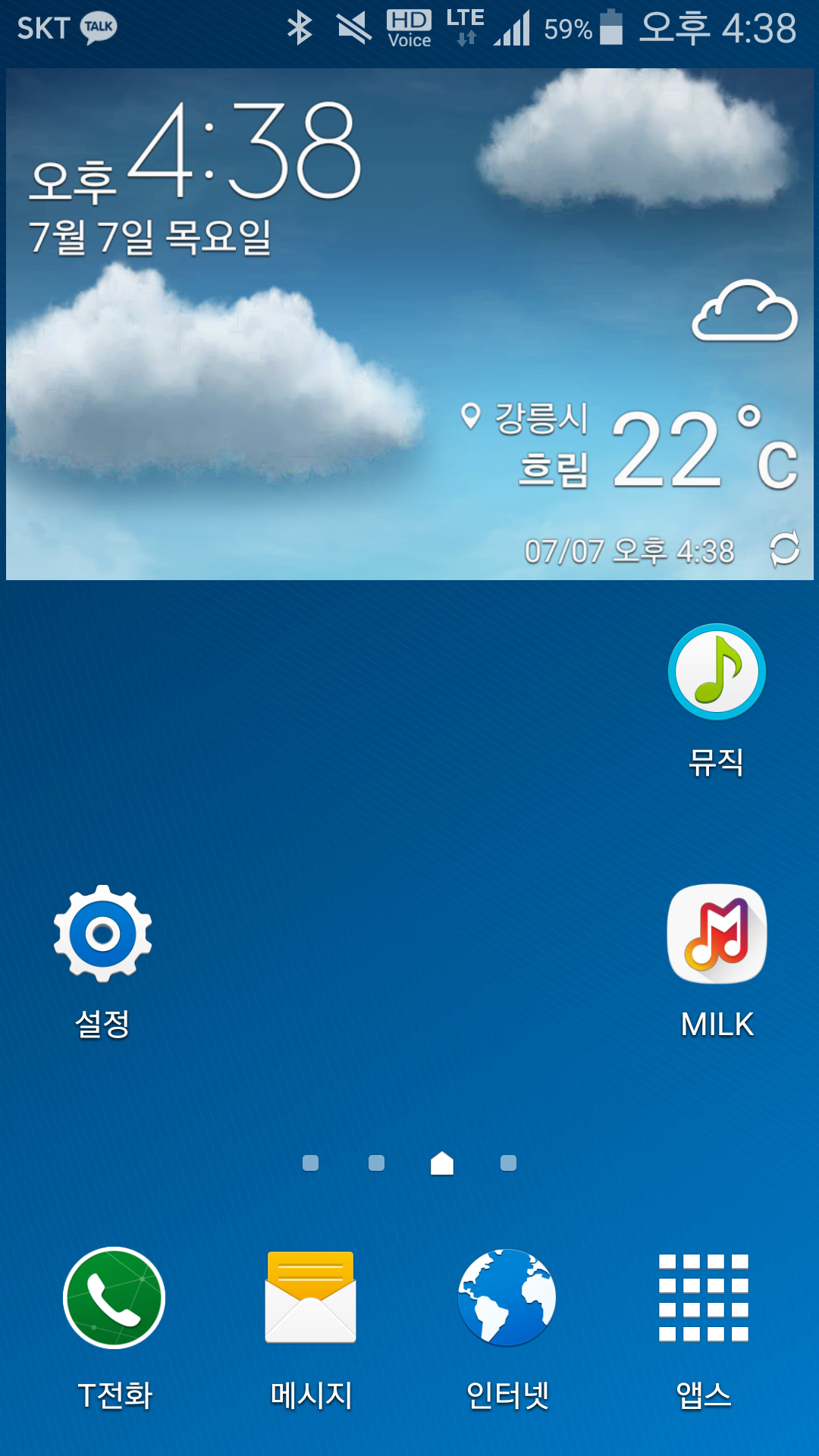
Task: Refresh the weather widget
Action: 784,548
